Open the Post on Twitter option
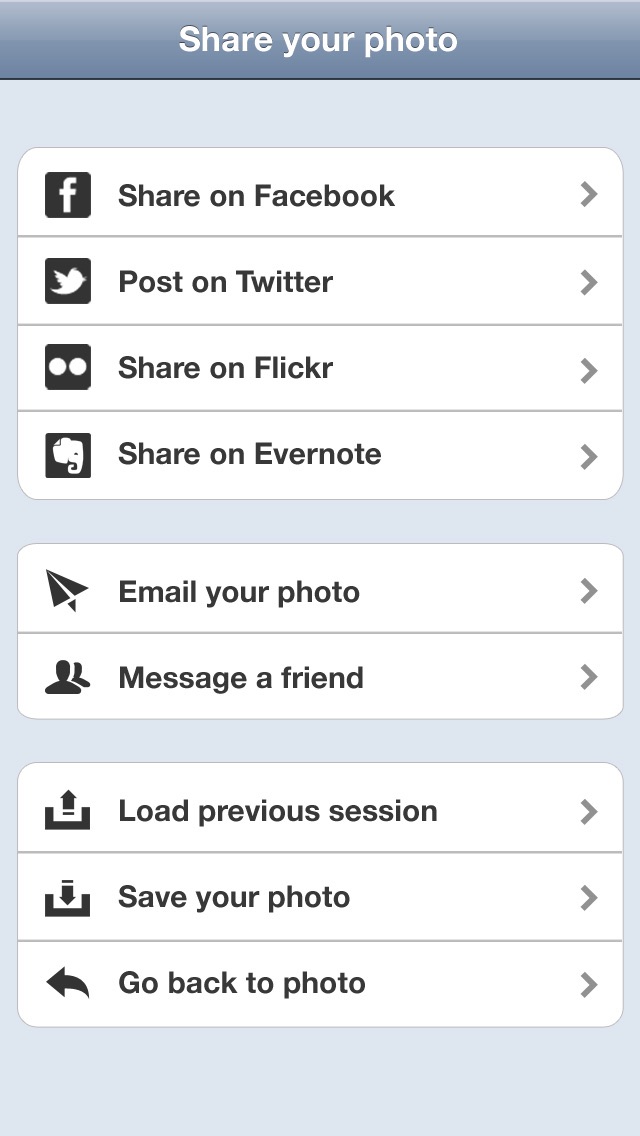 (x=320, y=281)
